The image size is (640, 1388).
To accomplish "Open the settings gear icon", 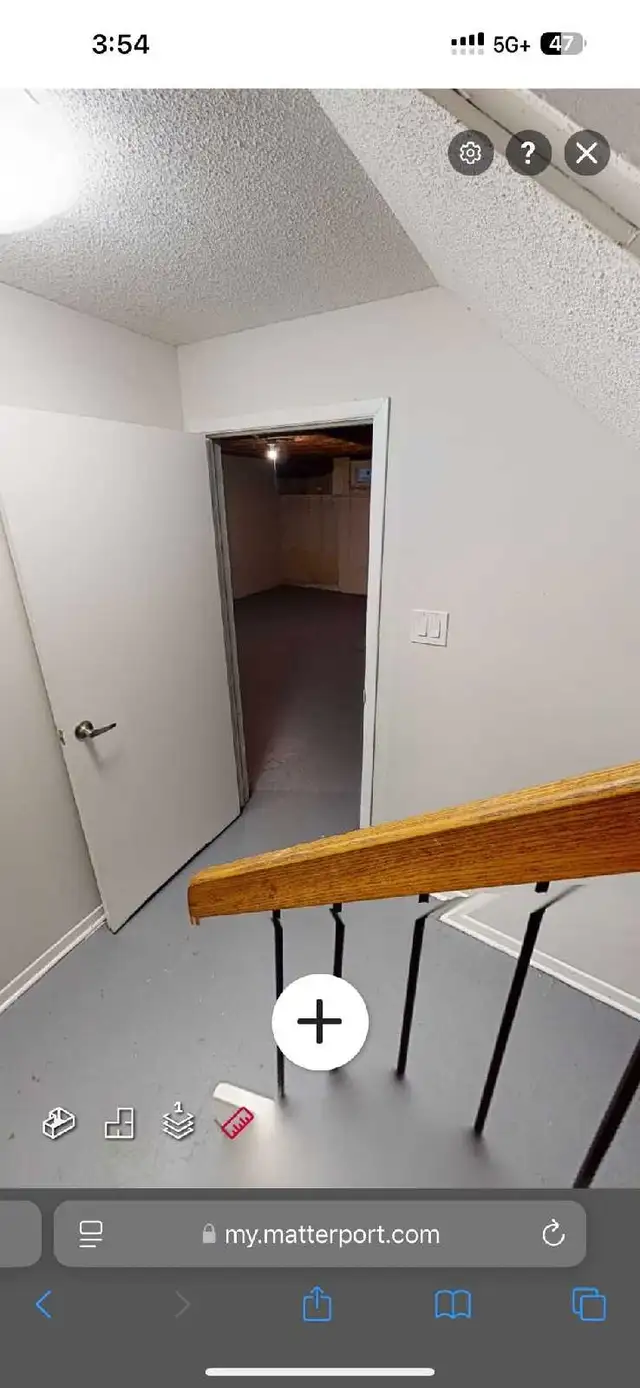I will (x=470, y=153).
